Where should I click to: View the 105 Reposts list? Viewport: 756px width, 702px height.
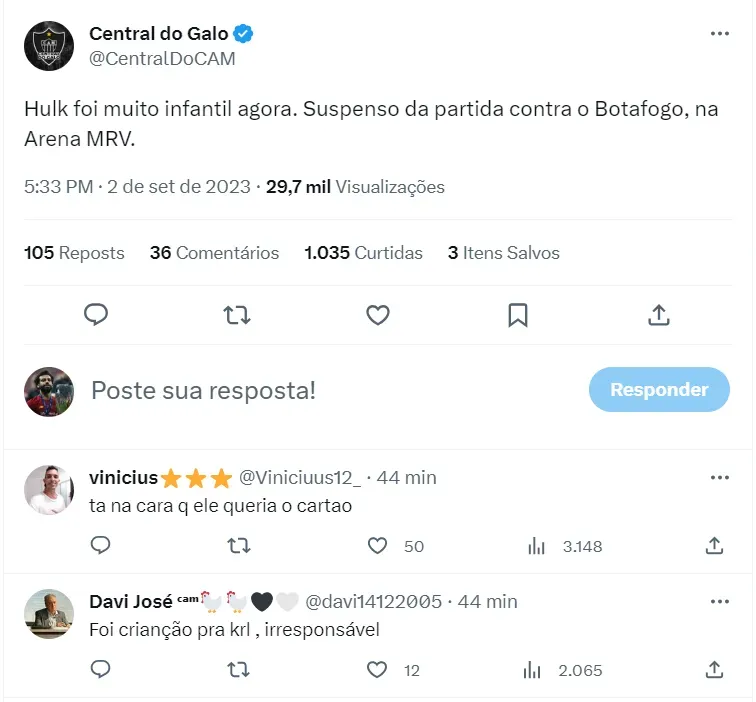(x=74, y=253)
